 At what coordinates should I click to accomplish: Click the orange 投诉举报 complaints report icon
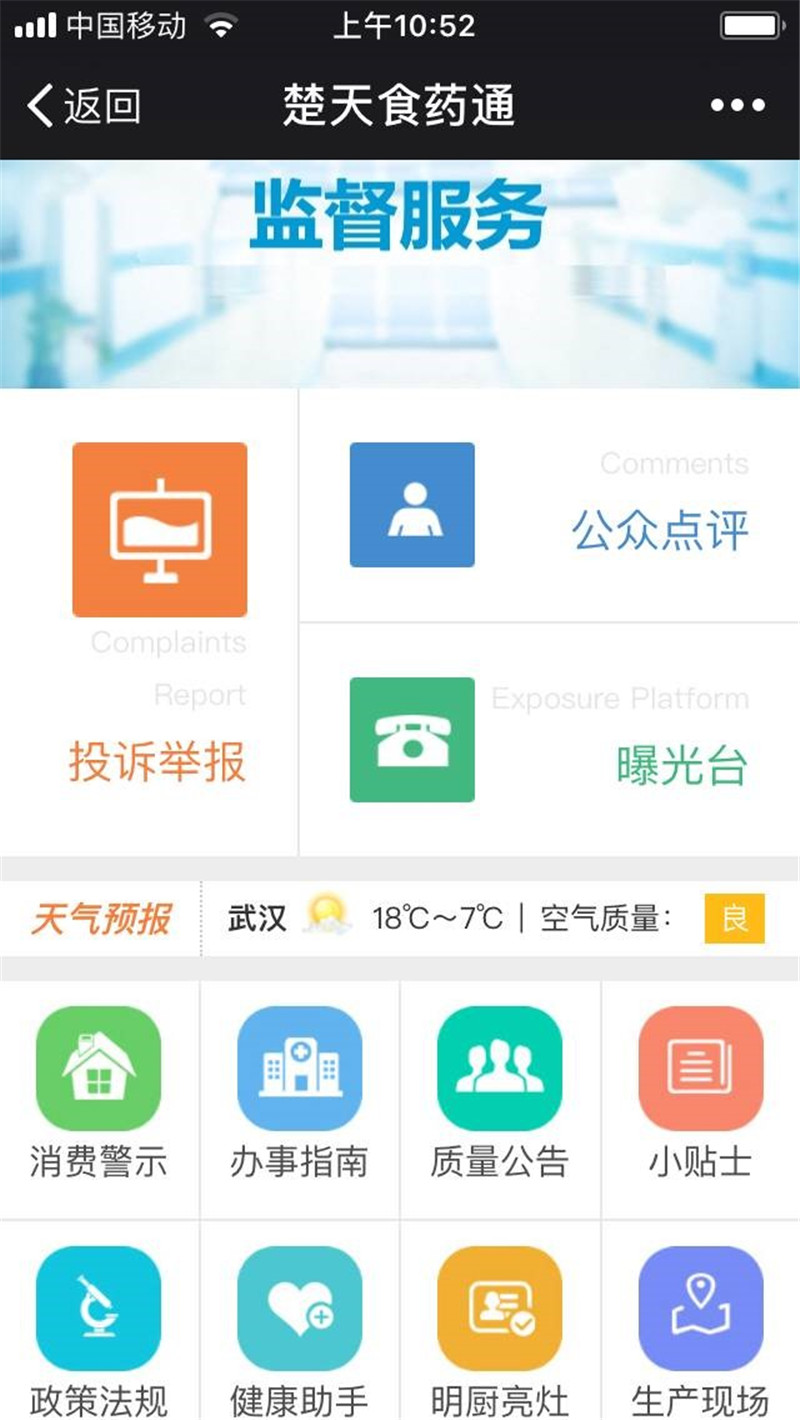tap(158, 528)
